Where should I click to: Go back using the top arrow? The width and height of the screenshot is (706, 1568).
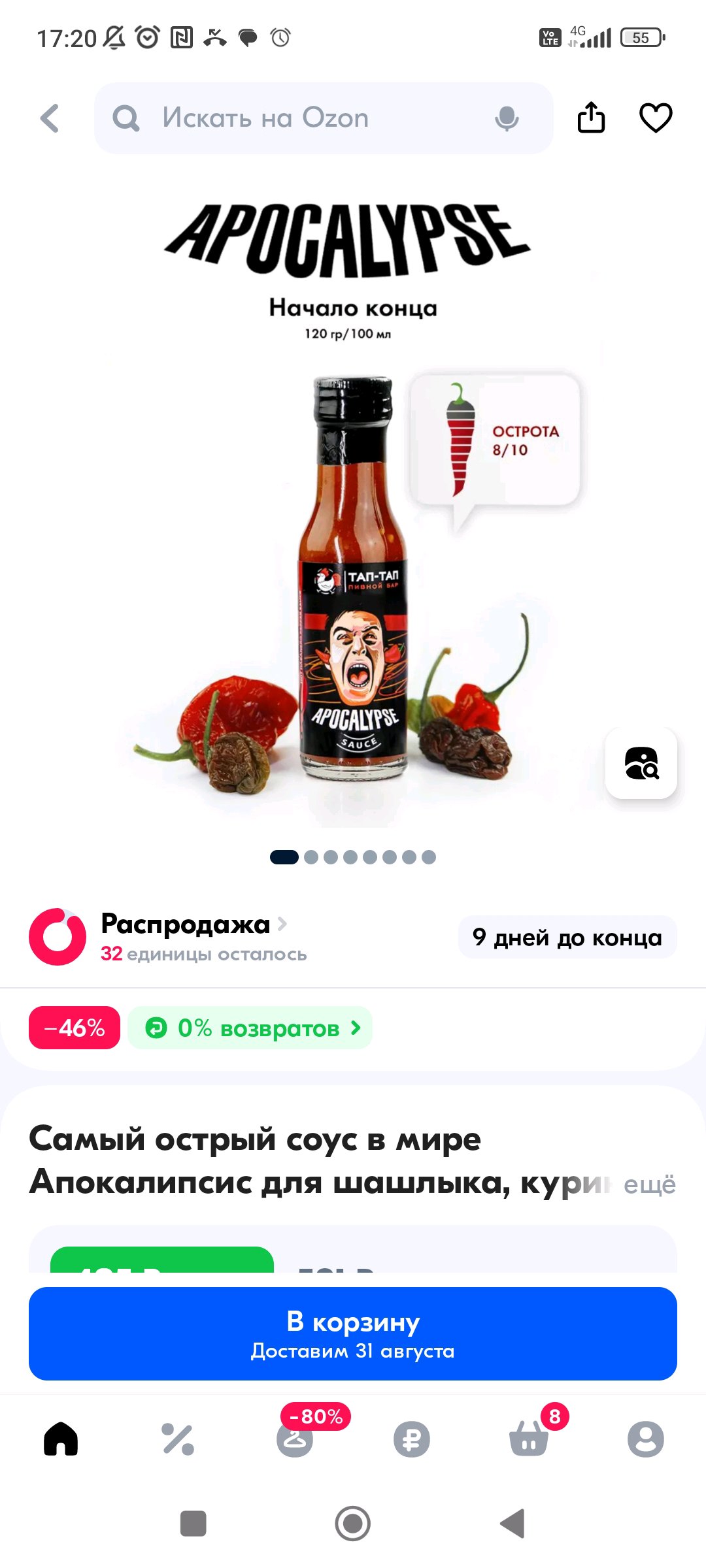tap(50, 118)
